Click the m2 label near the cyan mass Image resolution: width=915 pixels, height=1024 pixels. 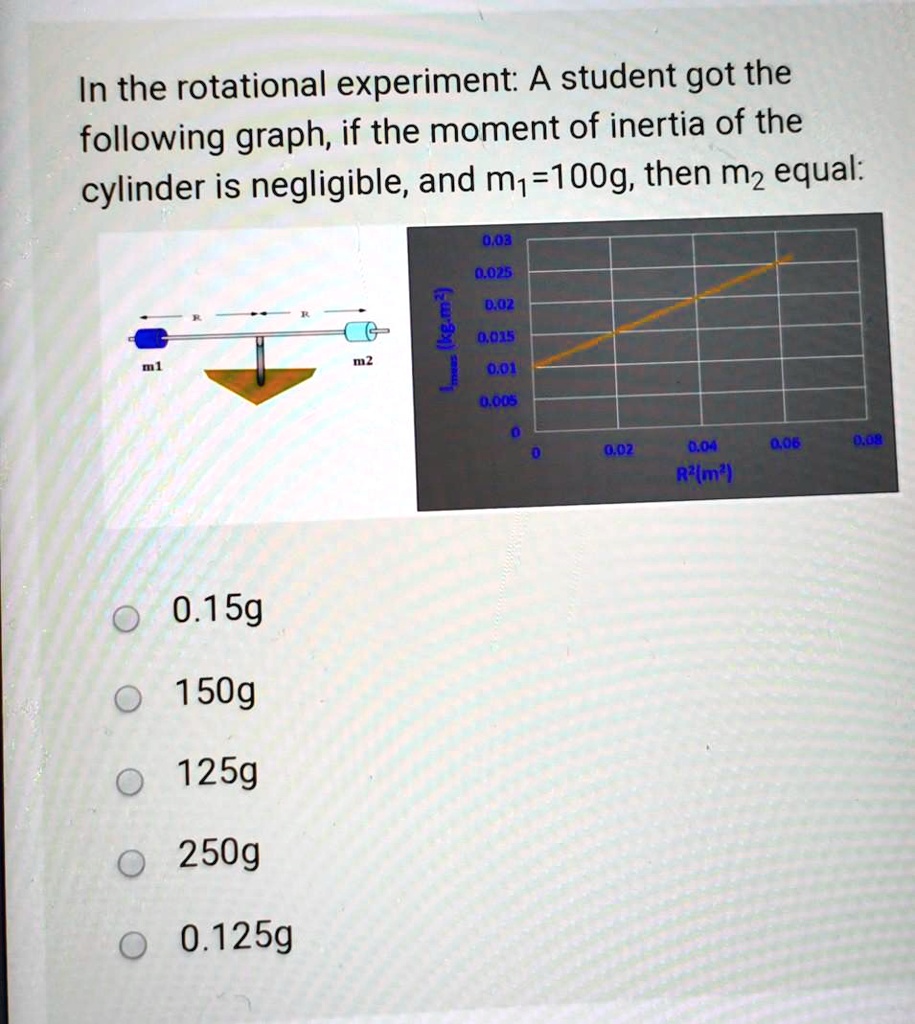point(364,360)
